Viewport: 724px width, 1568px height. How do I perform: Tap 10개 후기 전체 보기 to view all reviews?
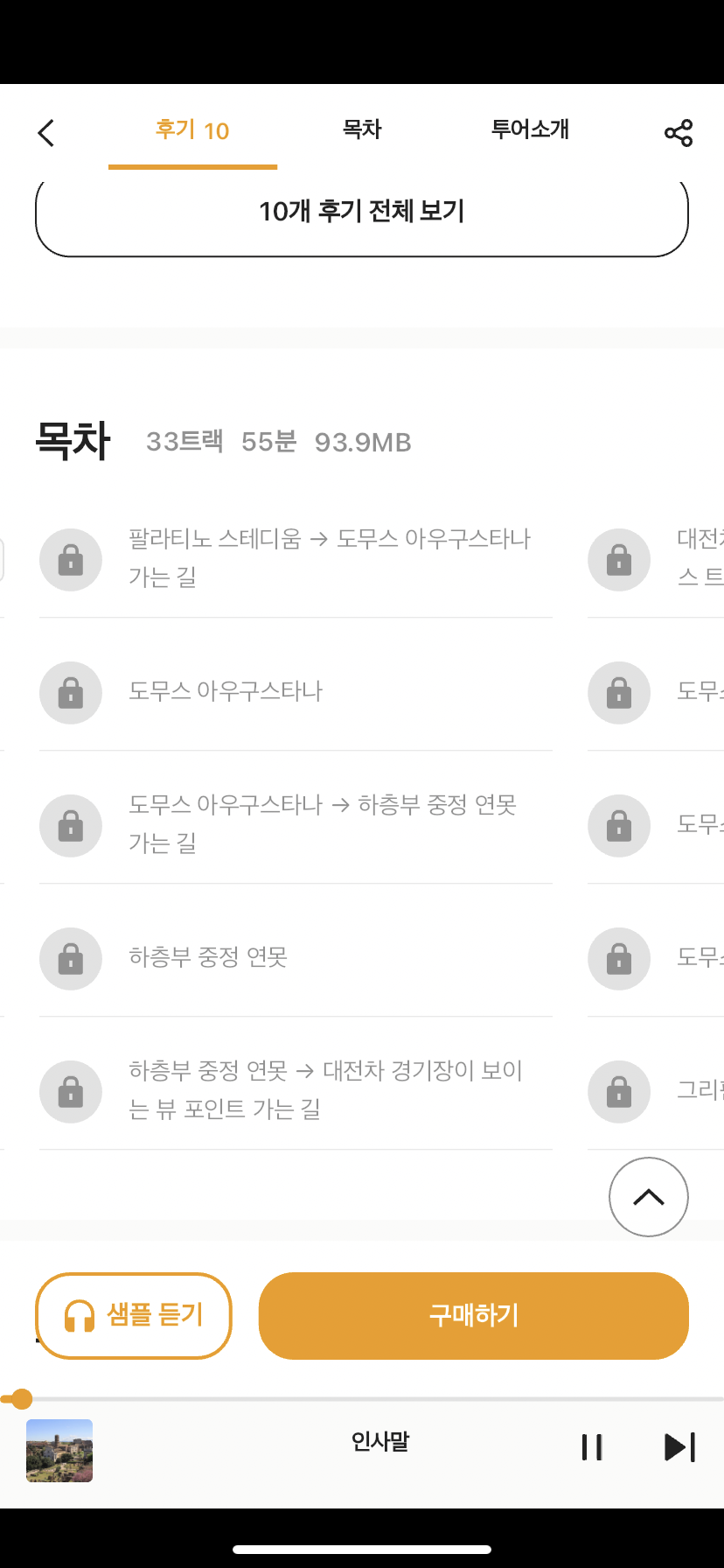pos(362,212)
